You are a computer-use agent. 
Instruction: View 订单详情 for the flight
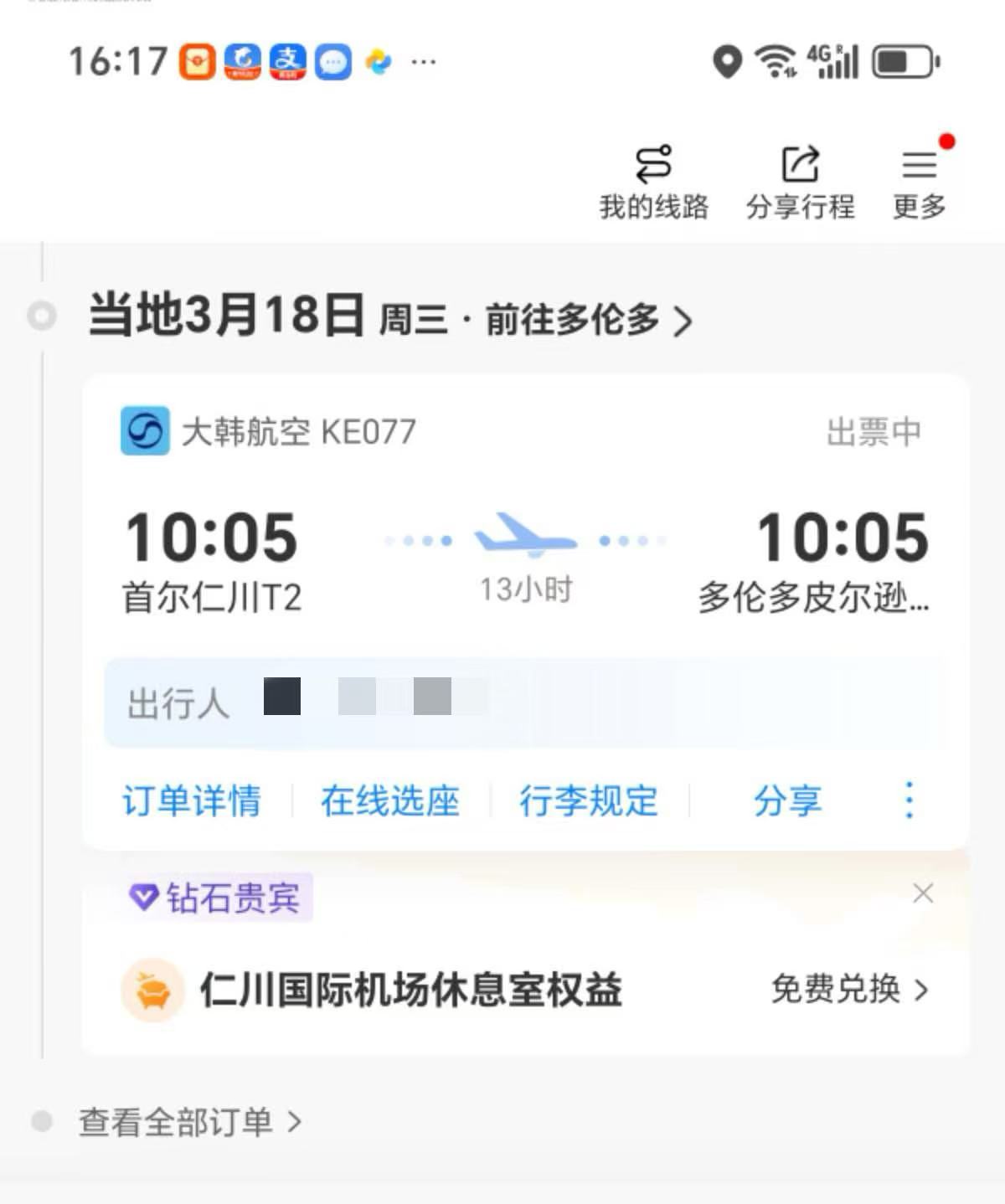tap(192, 800)
